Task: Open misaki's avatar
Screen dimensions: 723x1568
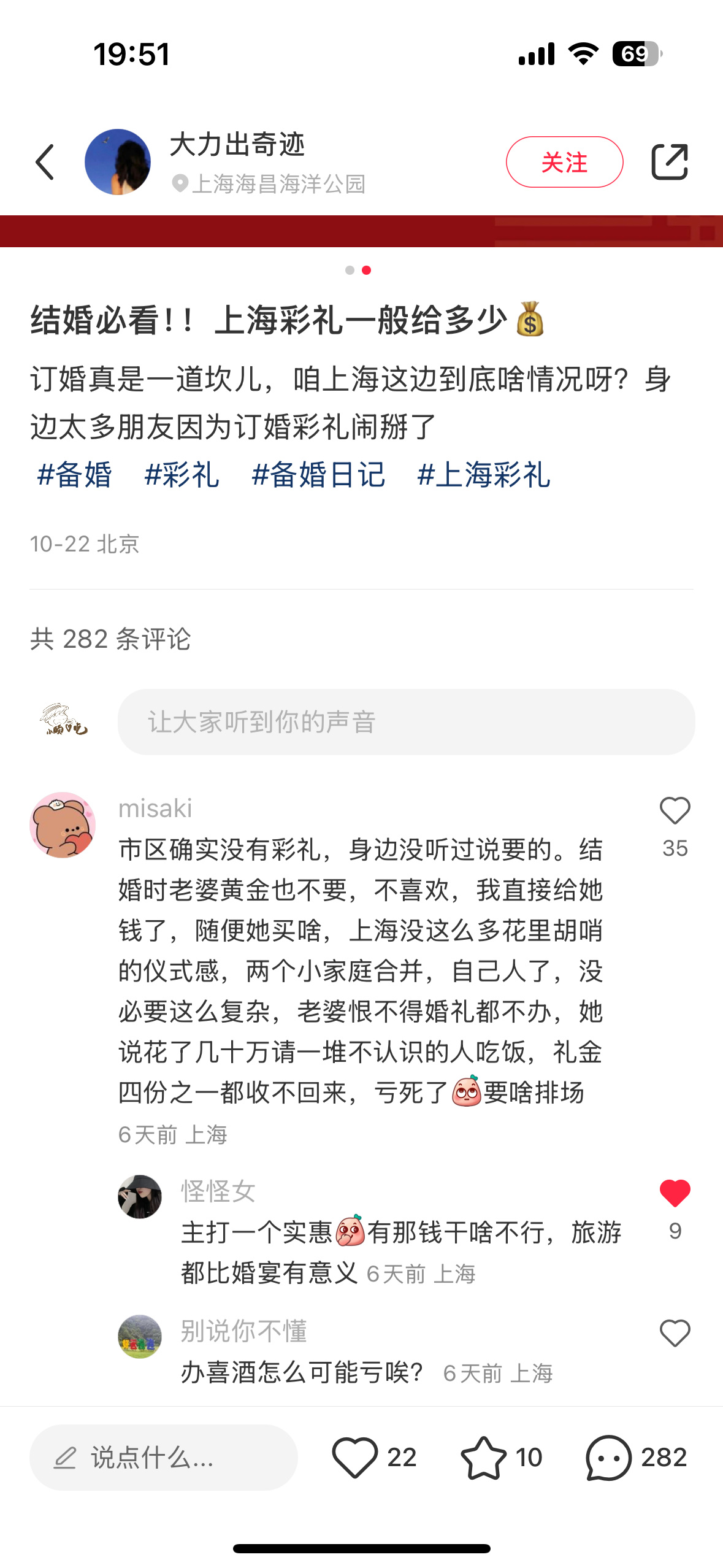Action: [x=63, y=825]
